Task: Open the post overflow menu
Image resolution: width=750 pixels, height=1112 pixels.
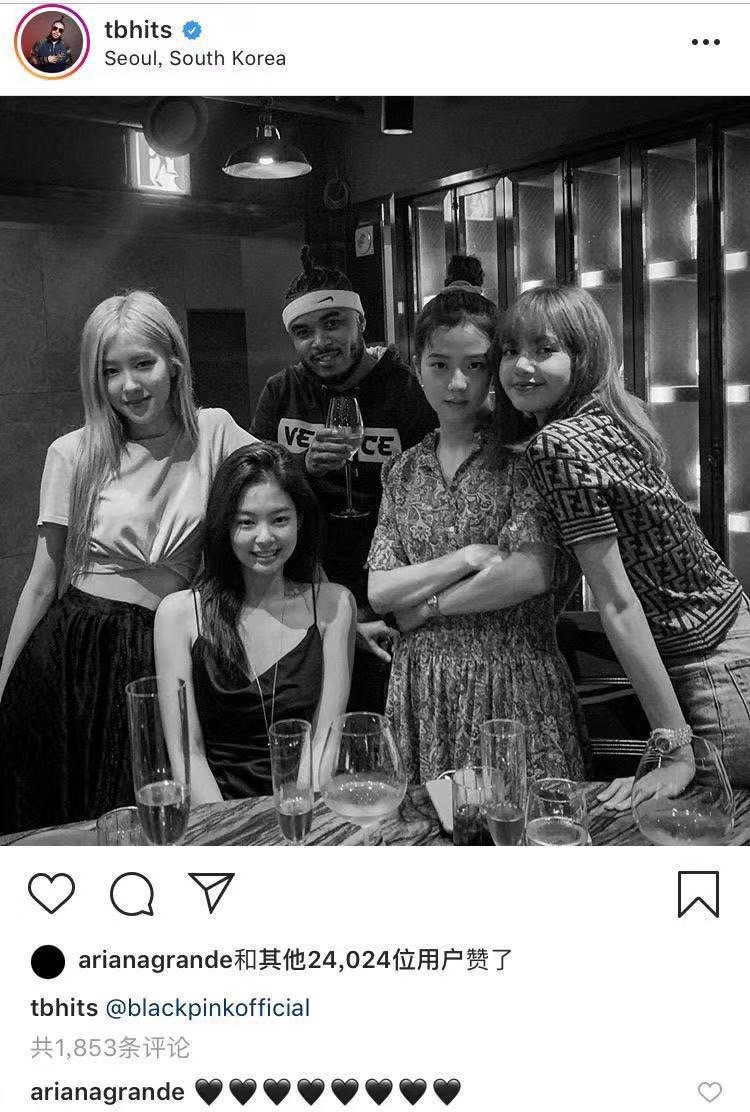Action: pyautogui.click(x=705, y=42)
